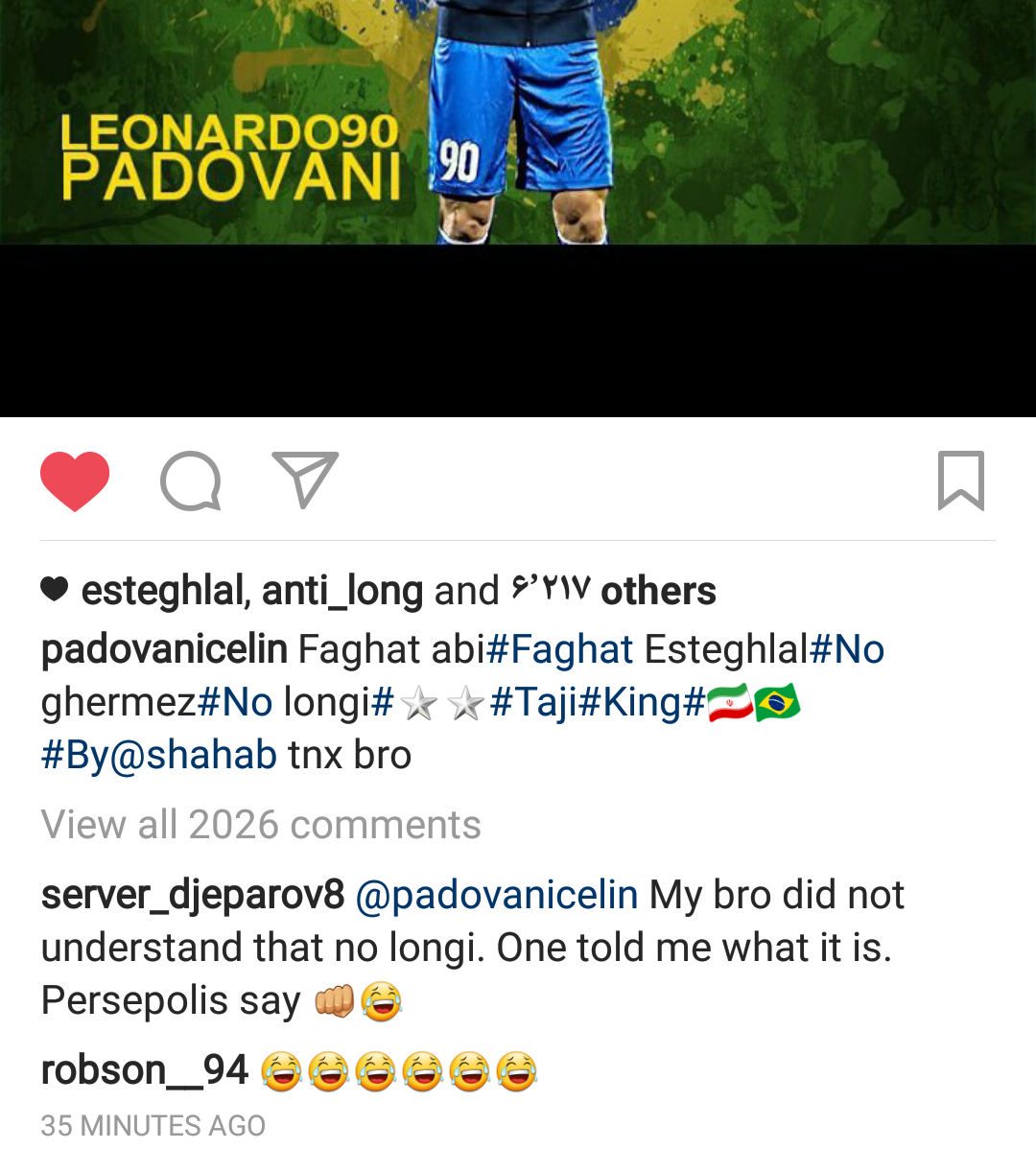Open the anti_long profile from the likes

[341, 591]
